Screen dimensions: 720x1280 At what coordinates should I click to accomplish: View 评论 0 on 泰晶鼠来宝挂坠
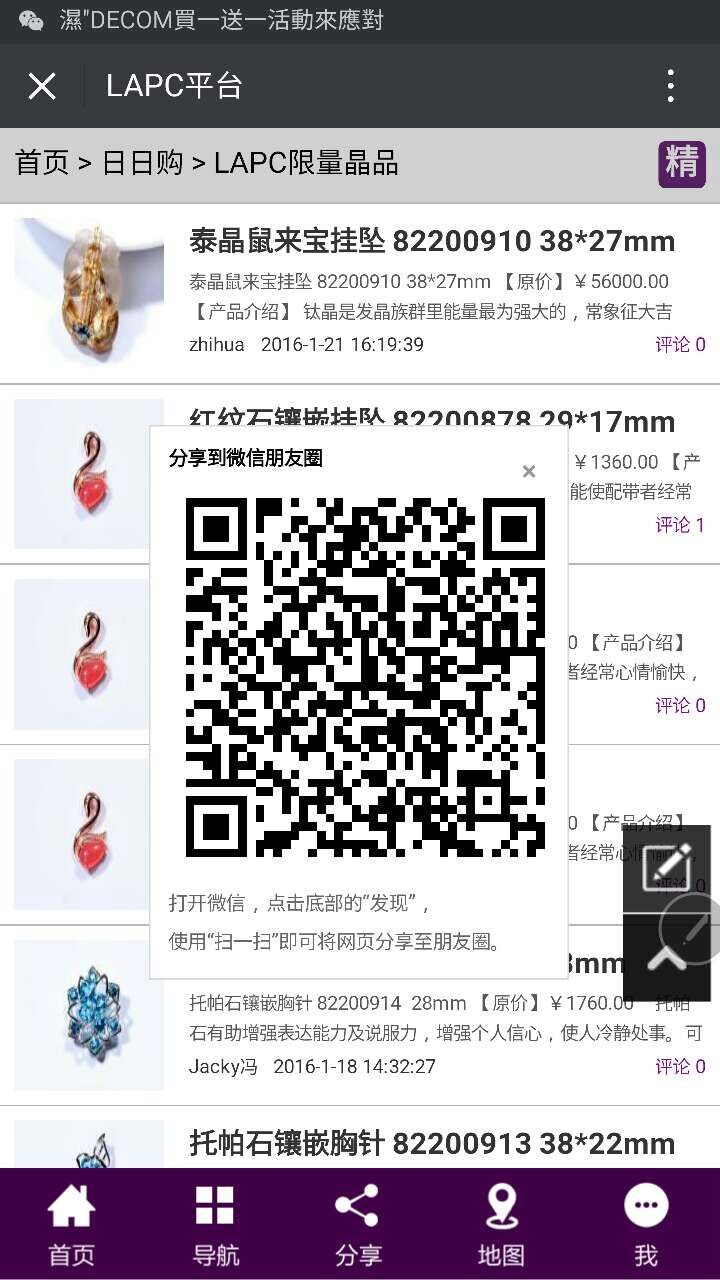680,345
